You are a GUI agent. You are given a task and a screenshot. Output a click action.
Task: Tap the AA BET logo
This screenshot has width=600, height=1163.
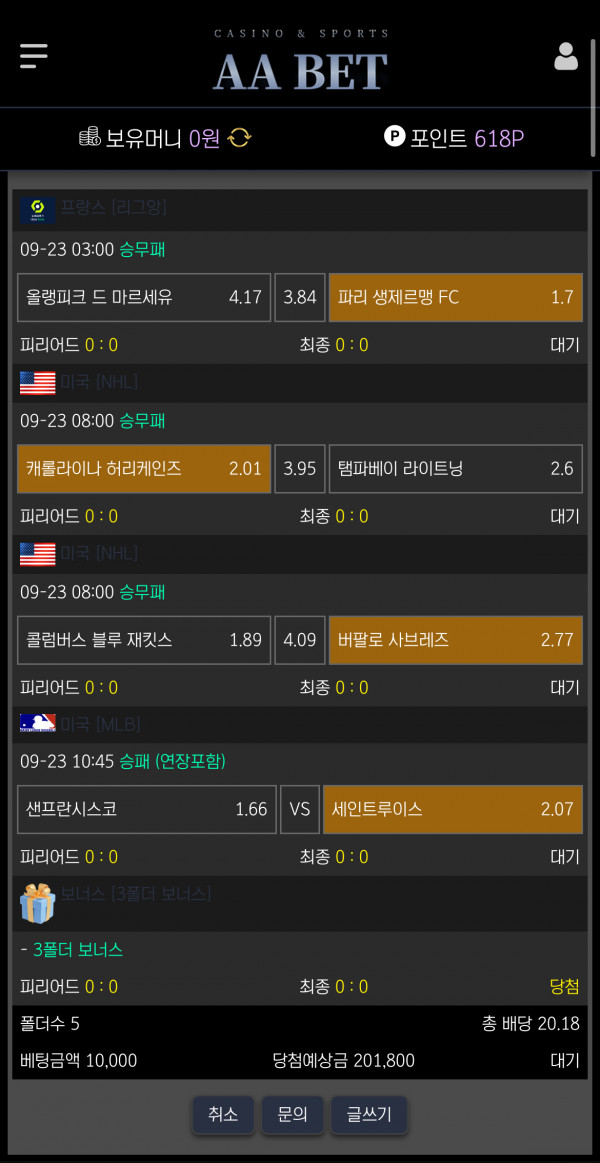(x=300, y=63)
